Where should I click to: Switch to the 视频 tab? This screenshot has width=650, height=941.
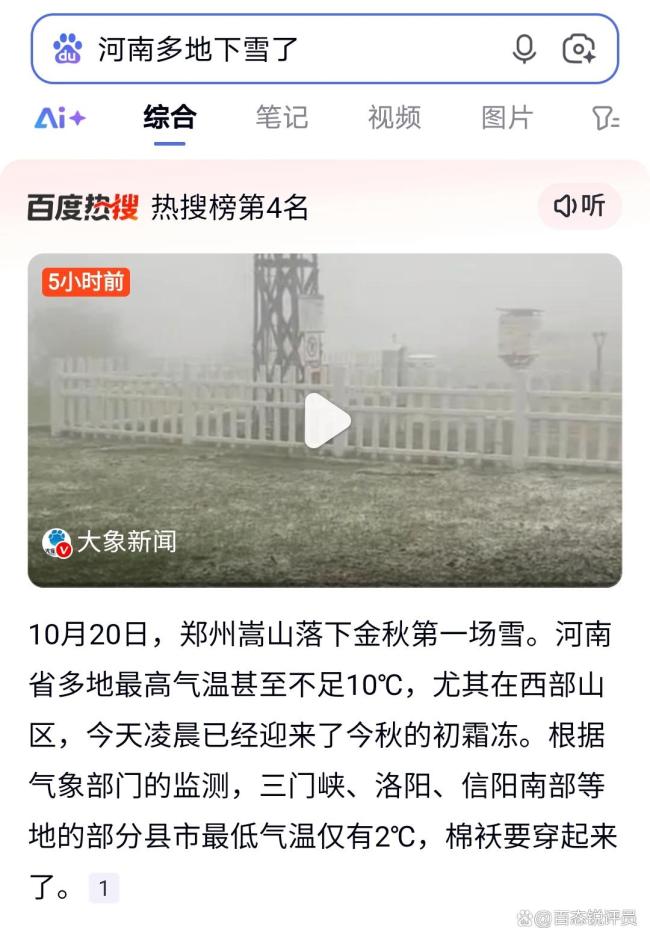click(394, 118)
